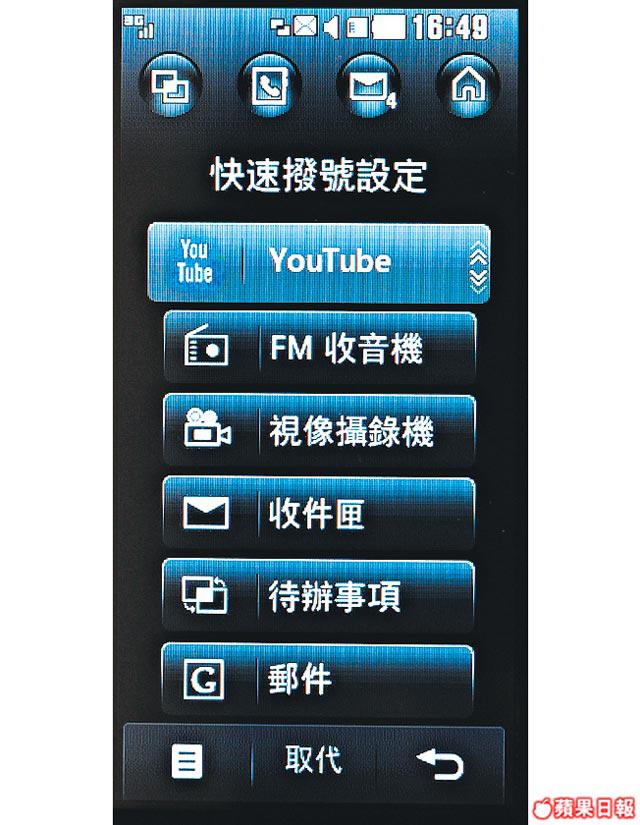Choose FM 收音機 from the list
The height and width of the screenshot is (825, 640).
319,349
